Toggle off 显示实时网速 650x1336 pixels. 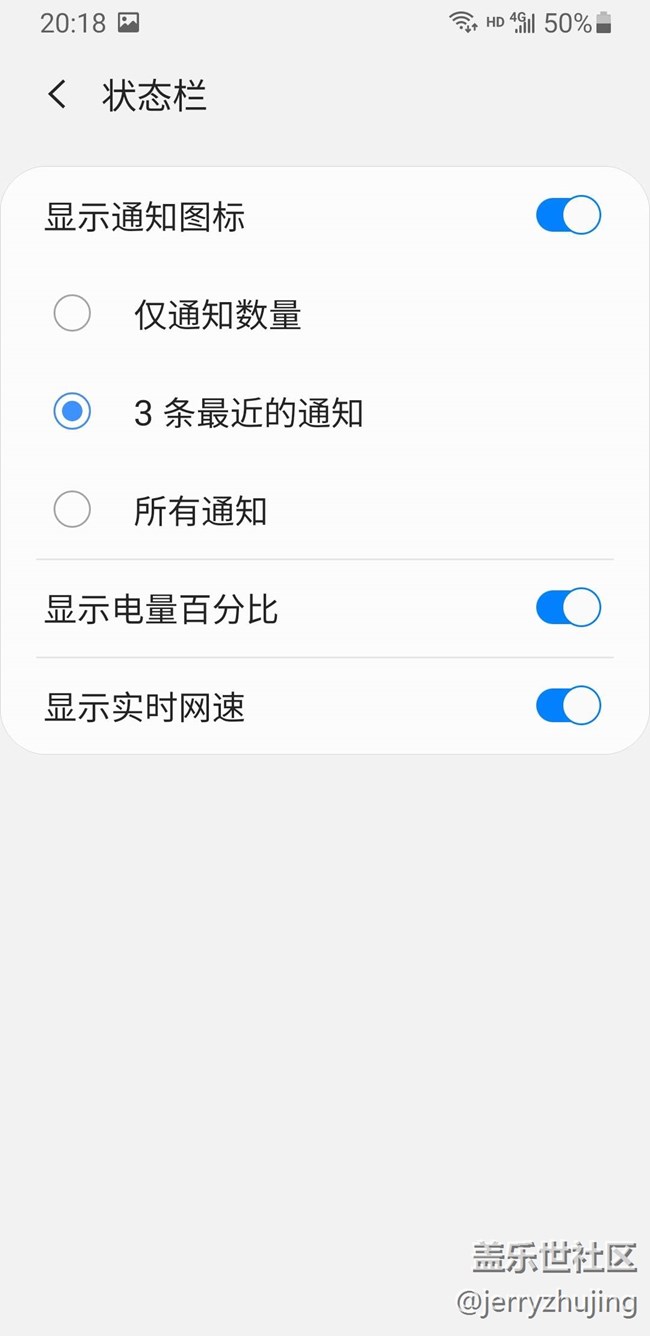click(x=568, y=706)
